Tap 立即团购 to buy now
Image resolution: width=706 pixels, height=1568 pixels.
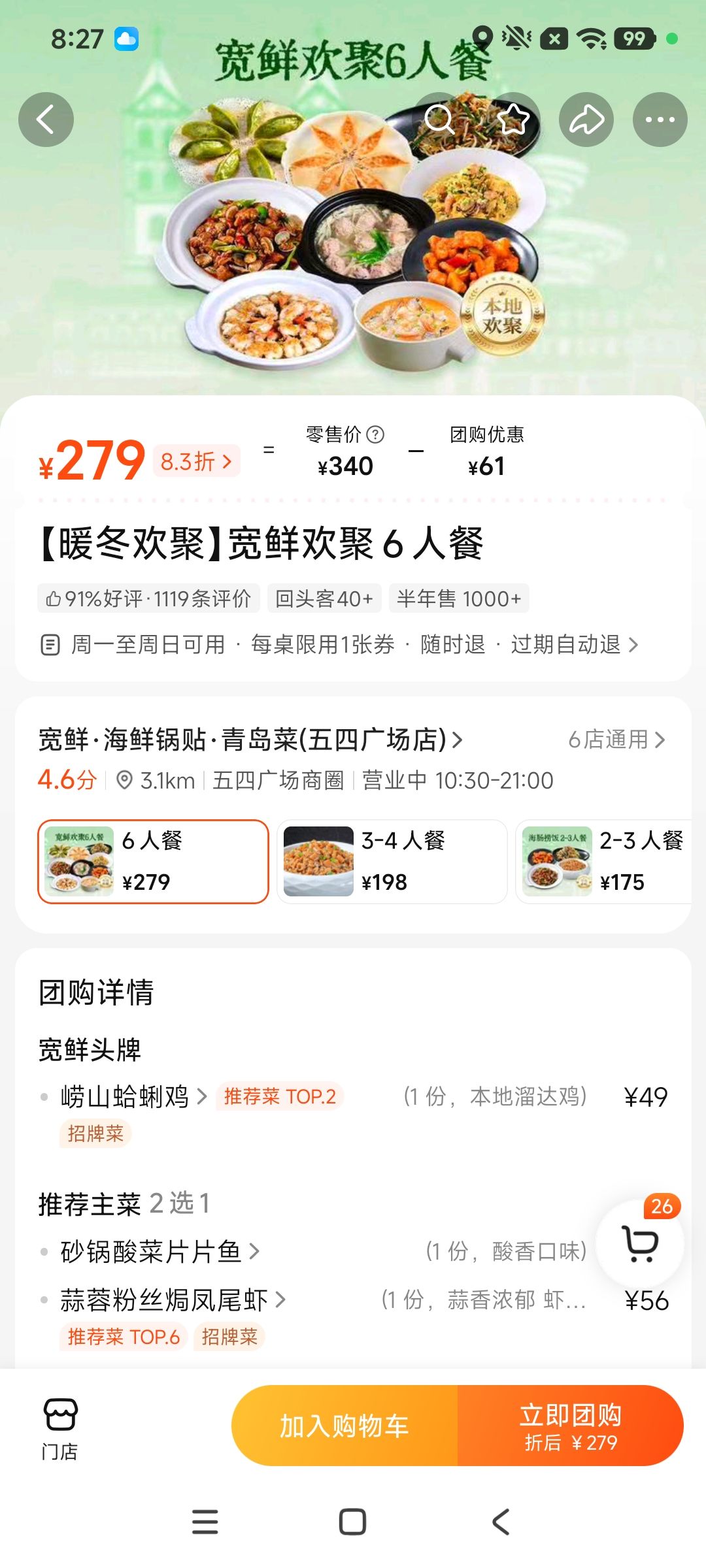pyautogui.click(x=571, y=1426)
